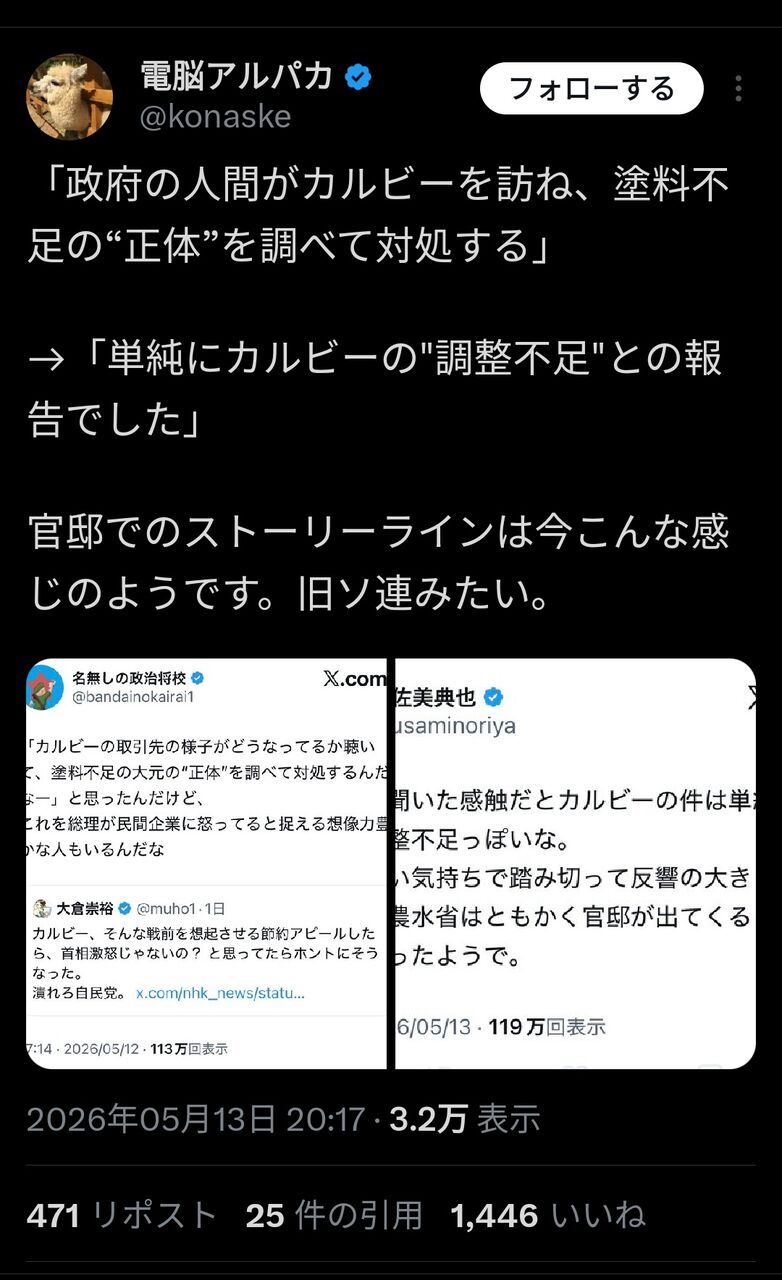Open the three-dot overflow menu
782x1280 pixels.
(738, 89)
